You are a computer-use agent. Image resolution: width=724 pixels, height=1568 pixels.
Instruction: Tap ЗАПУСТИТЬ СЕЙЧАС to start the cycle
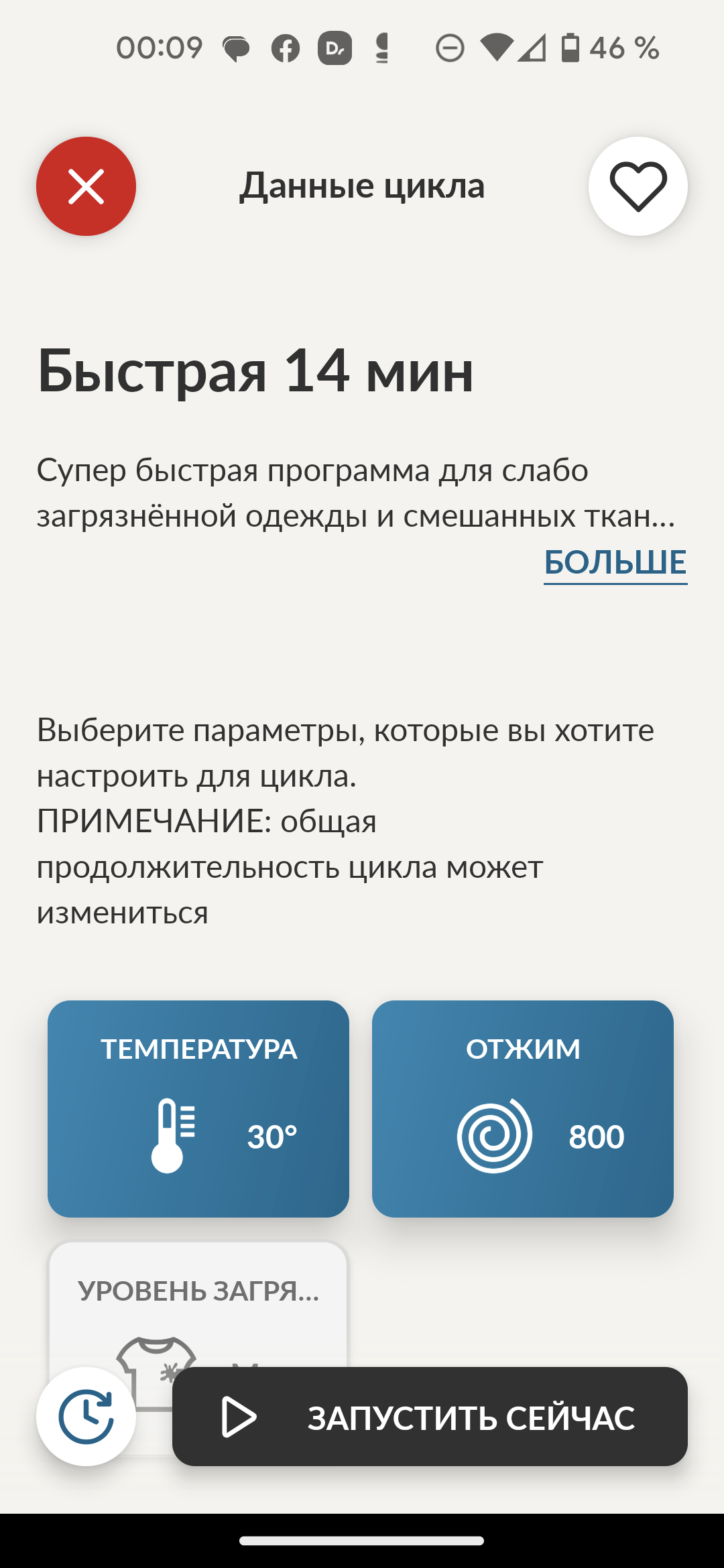[430, 1417]
